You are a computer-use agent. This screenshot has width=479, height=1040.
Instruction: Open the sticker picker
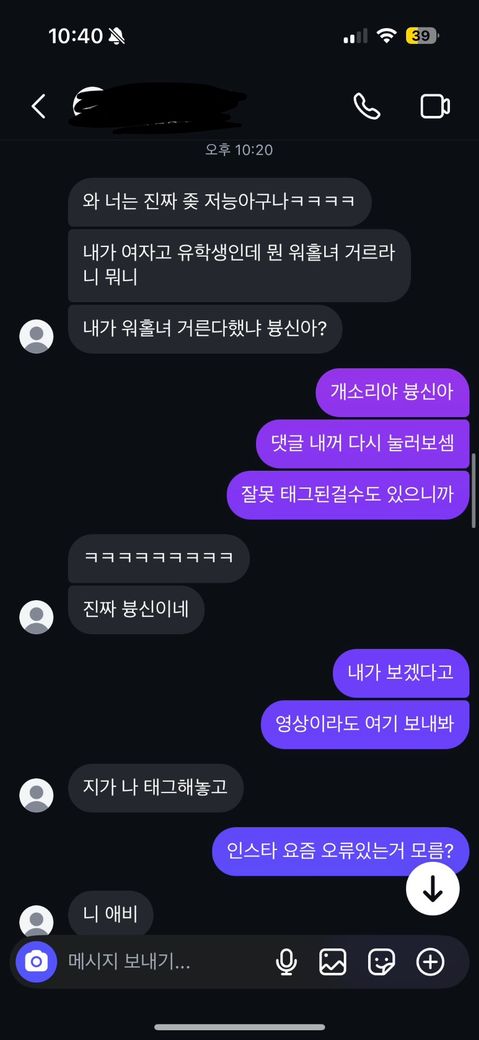point(381,962)
